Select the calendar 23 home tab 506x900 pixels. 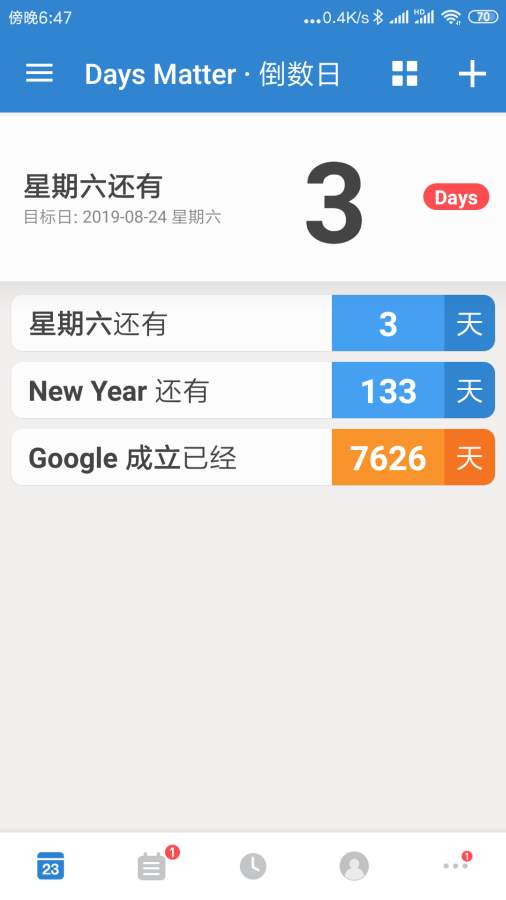click(x=50, y=866)
